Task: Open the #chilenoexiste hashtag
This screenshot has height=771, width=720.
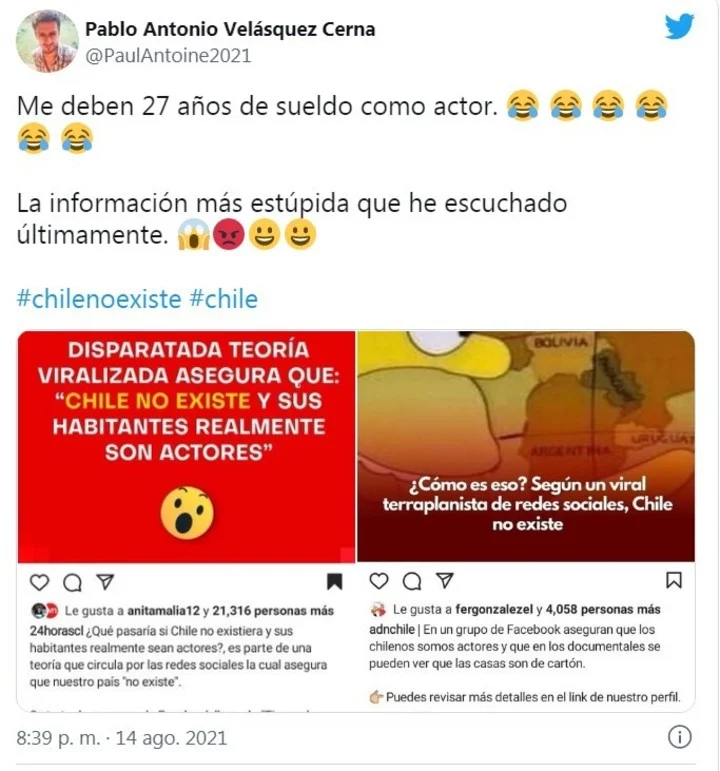Action: tap(99, 298)
